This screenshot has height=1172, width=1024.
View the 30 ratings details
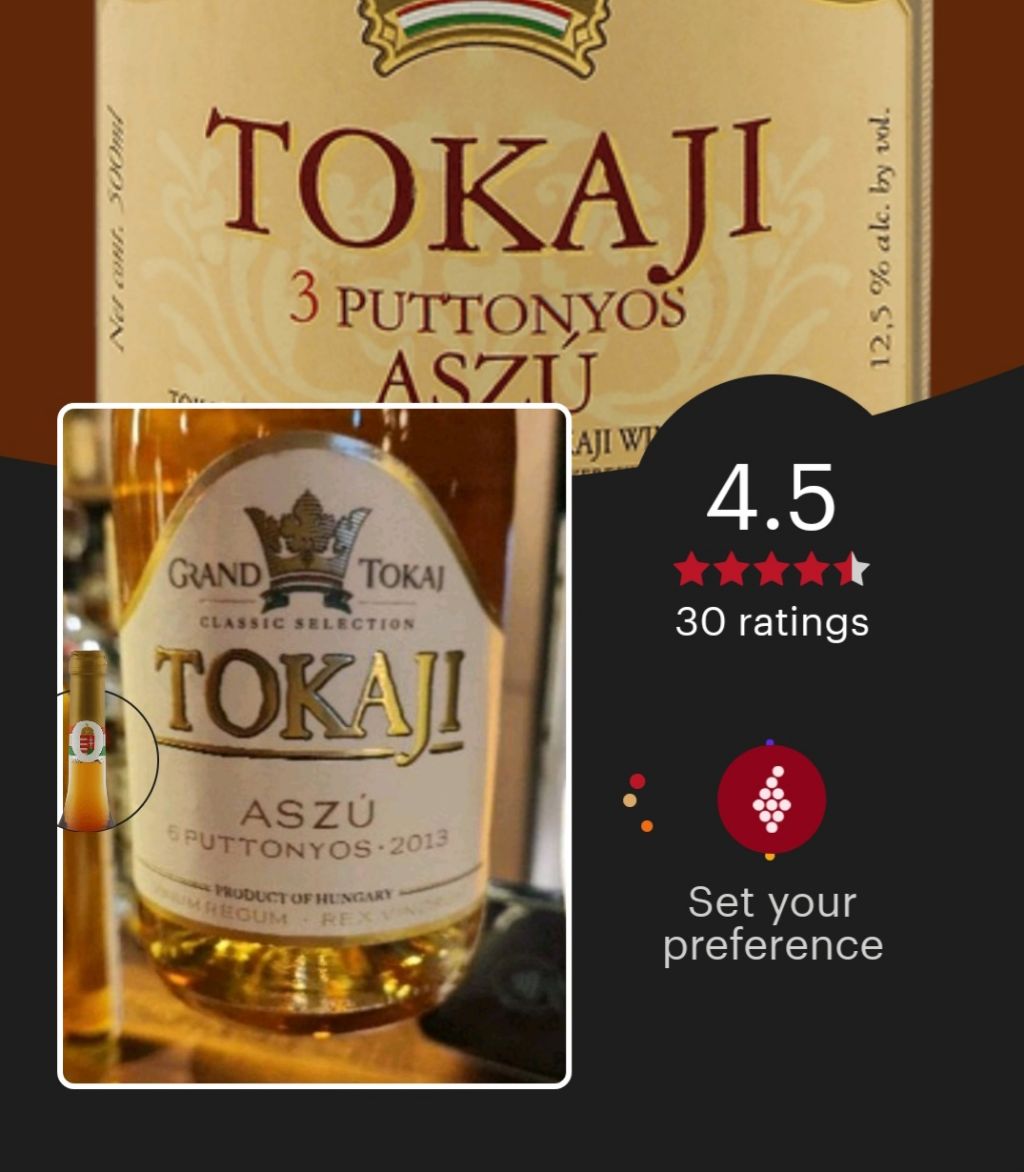(772, 622)
